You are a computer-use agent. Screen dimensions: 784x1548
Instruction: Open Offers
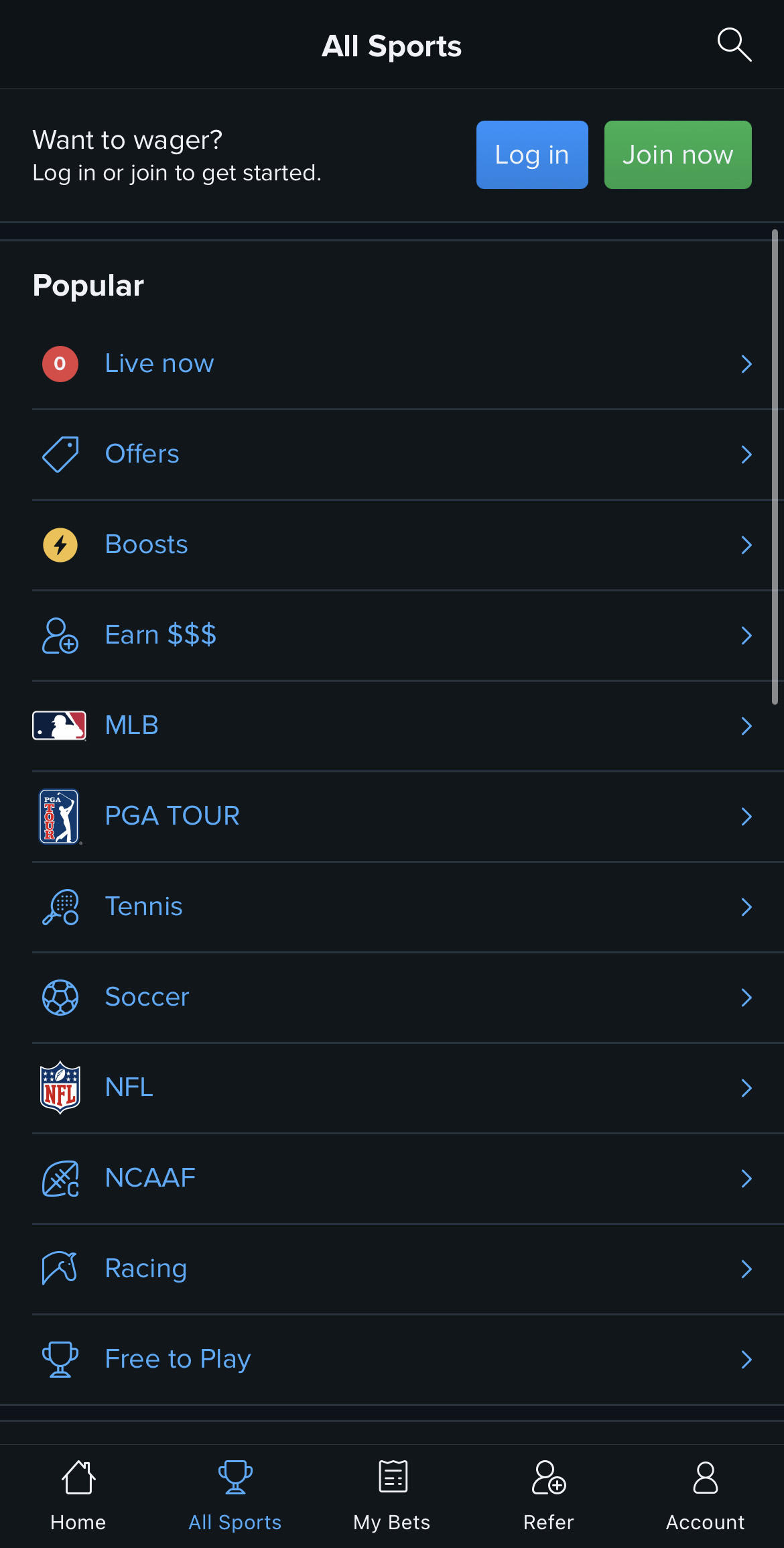point(392,455)
